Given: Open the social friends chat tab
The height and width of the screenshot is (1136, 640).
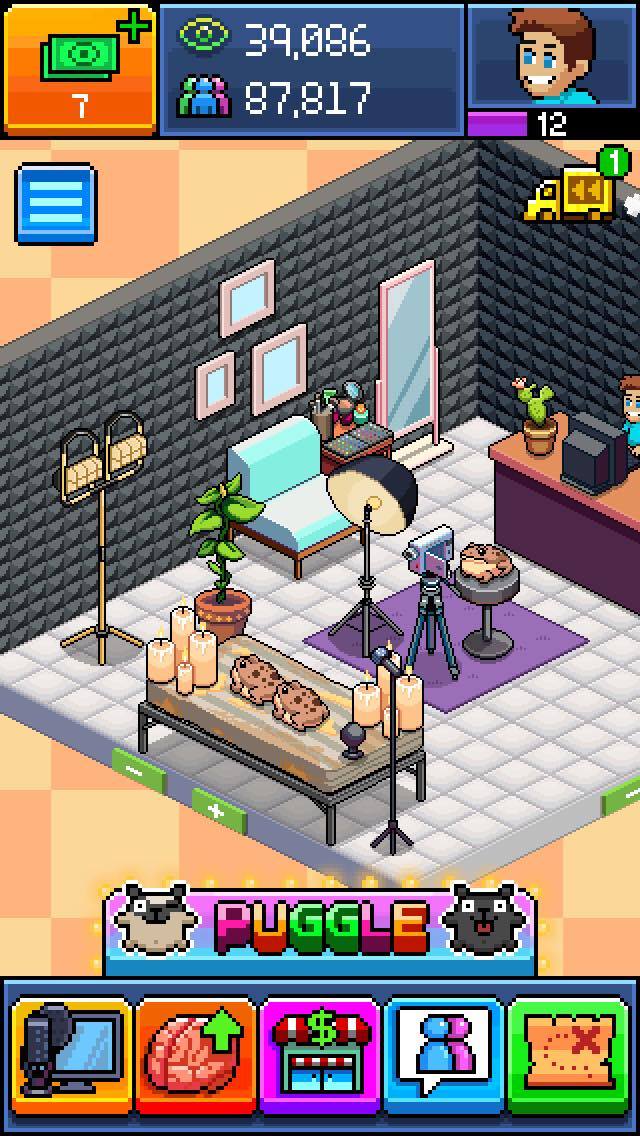Looking at the screenshot, I should tap(443, 1060).
